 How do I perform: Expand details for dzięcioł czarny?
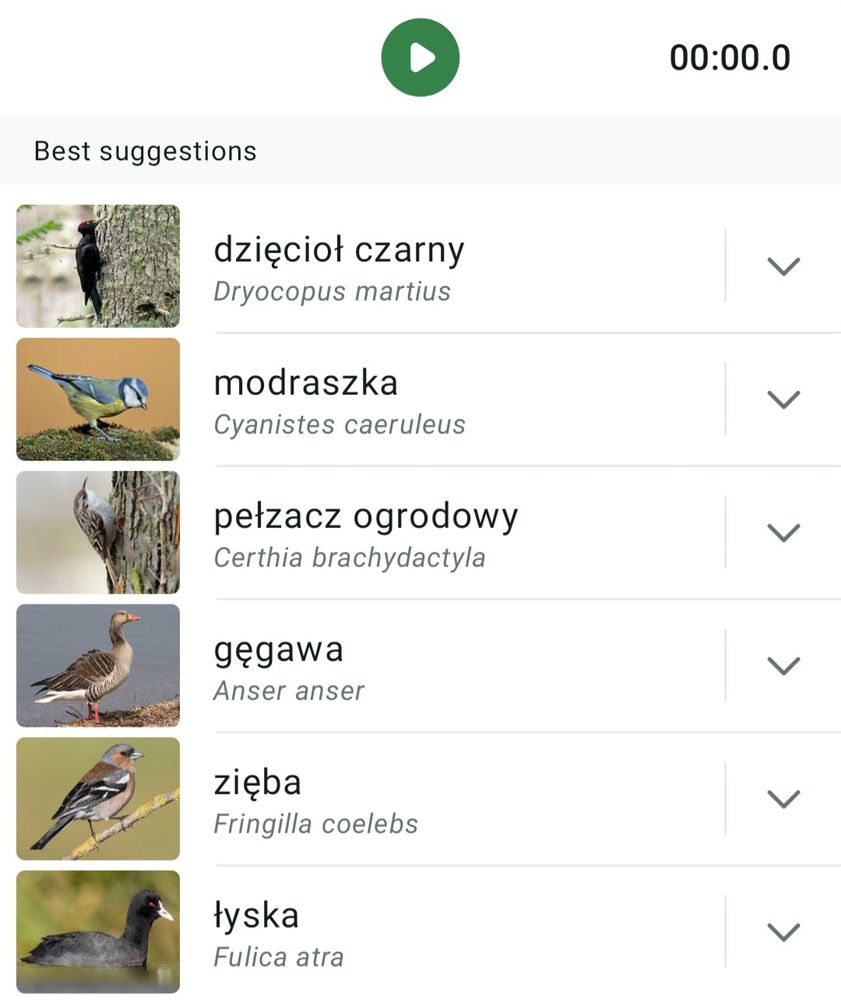click(783, 266)
